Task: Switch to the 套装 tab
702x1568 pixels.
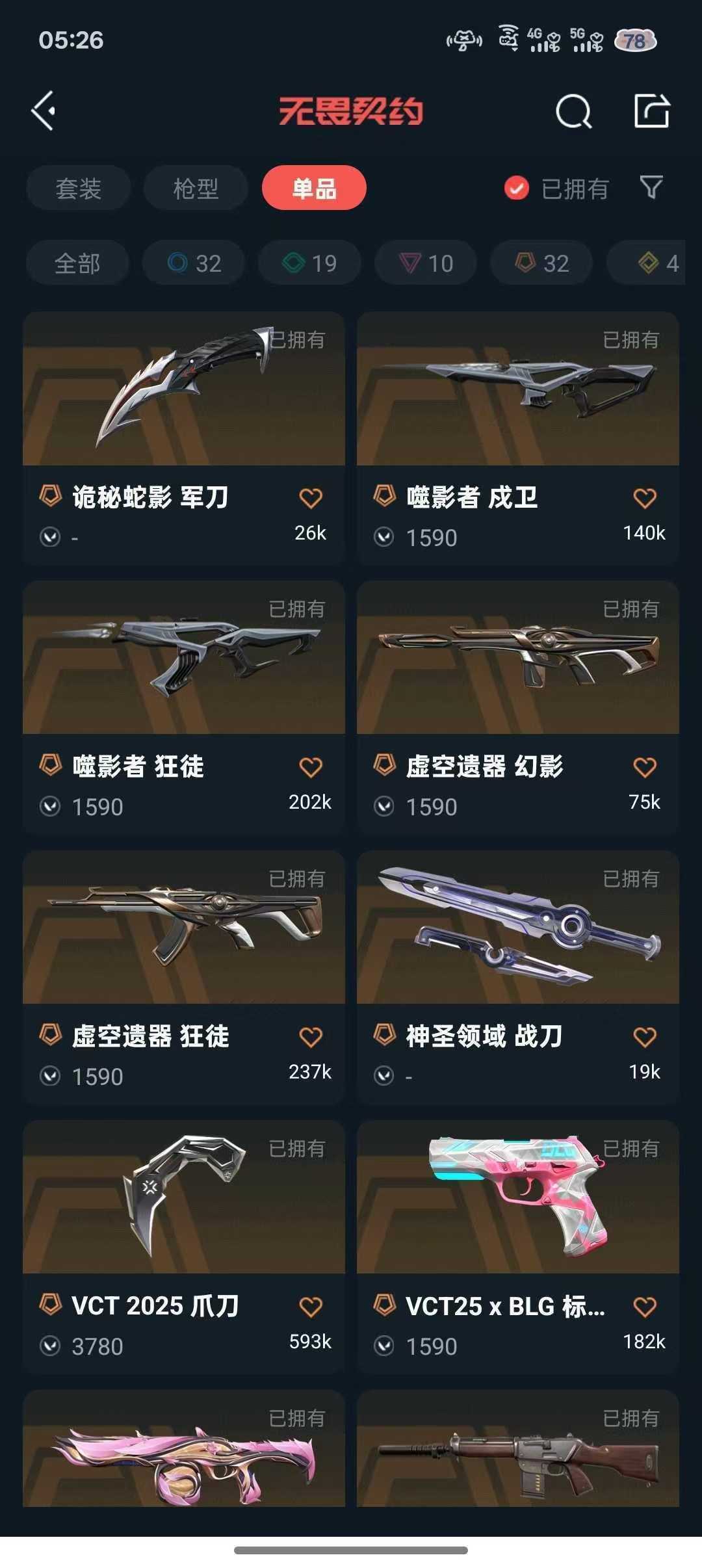Action: [x=78, y=189]
